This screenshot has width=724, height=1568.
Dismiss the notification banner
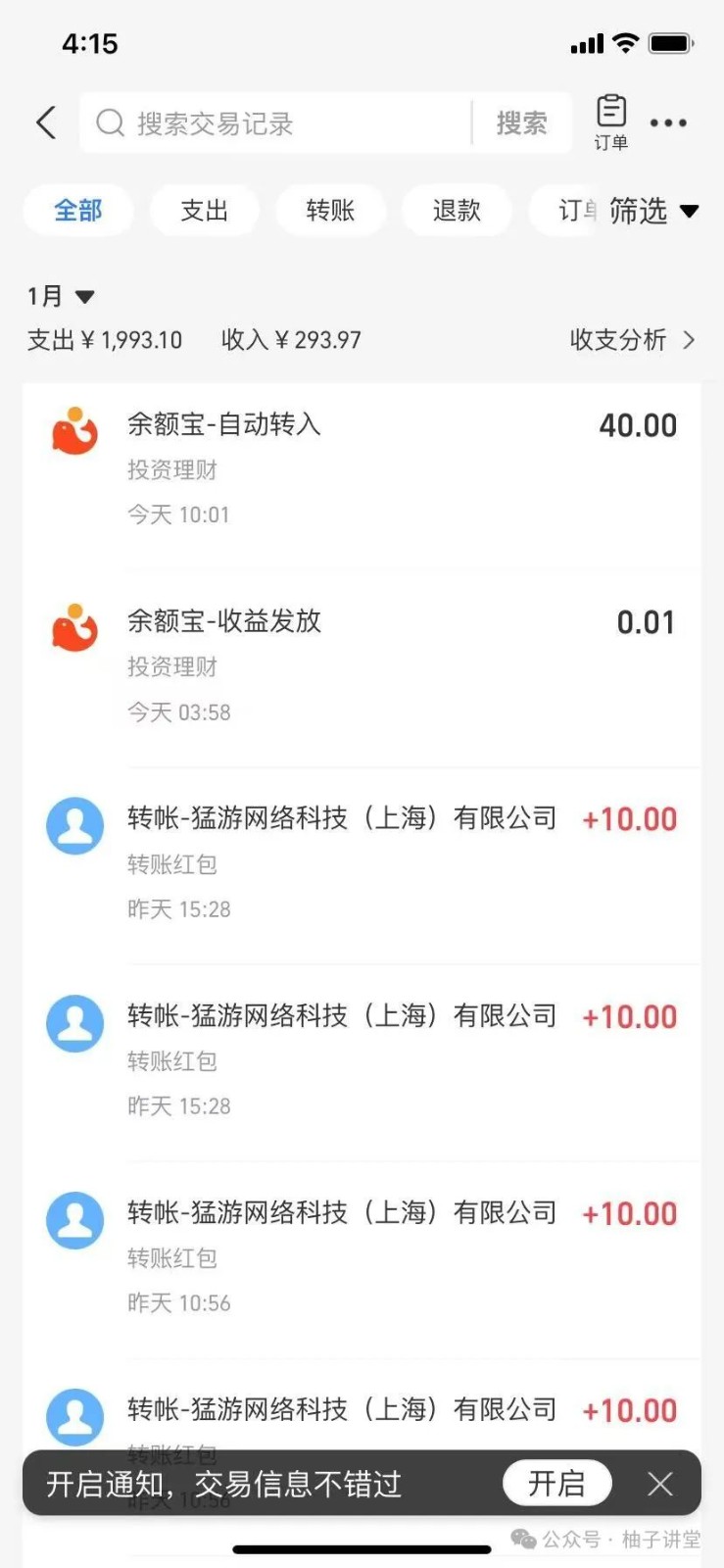(x=660, y=1484)
